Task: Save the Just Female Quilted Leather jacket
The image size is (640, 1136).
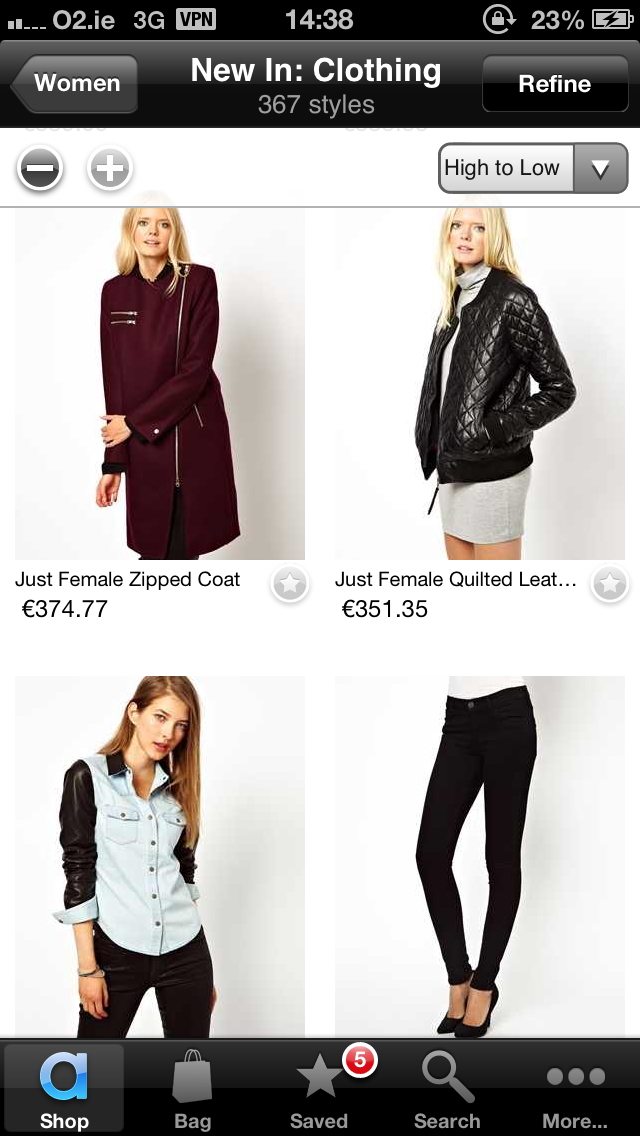Action: (610, 584)
